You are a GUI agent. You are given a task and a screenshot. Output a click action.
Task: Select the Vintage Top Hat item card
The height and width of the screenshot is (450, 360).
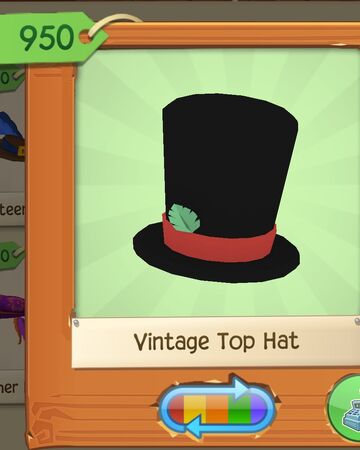click(217, 209)
